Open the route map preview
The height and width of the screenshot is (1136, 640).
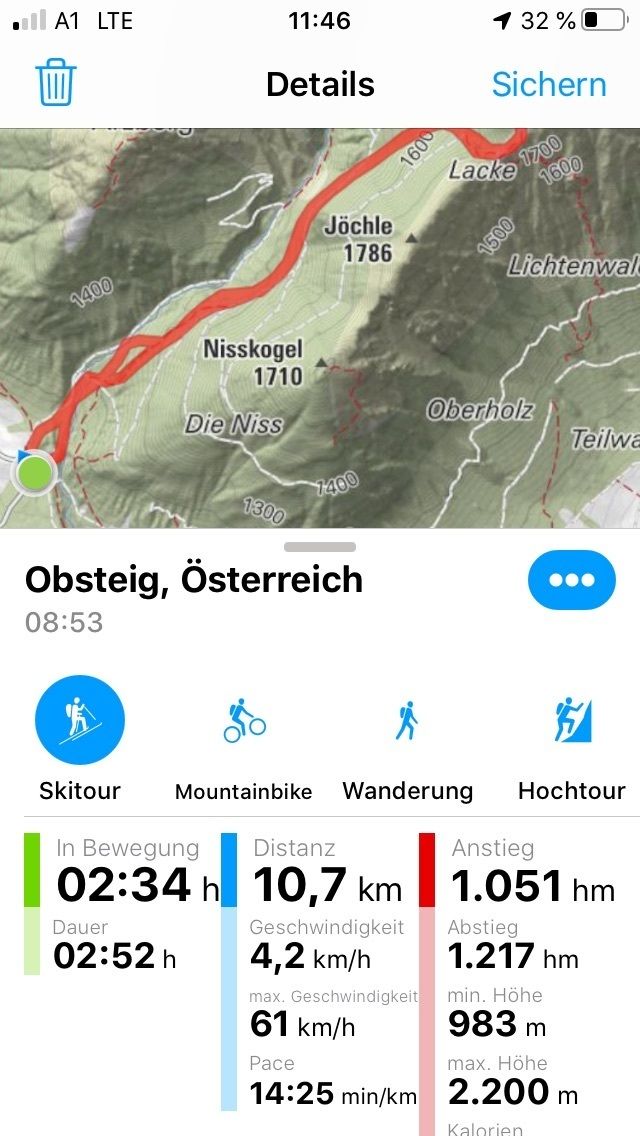(320, 330)
